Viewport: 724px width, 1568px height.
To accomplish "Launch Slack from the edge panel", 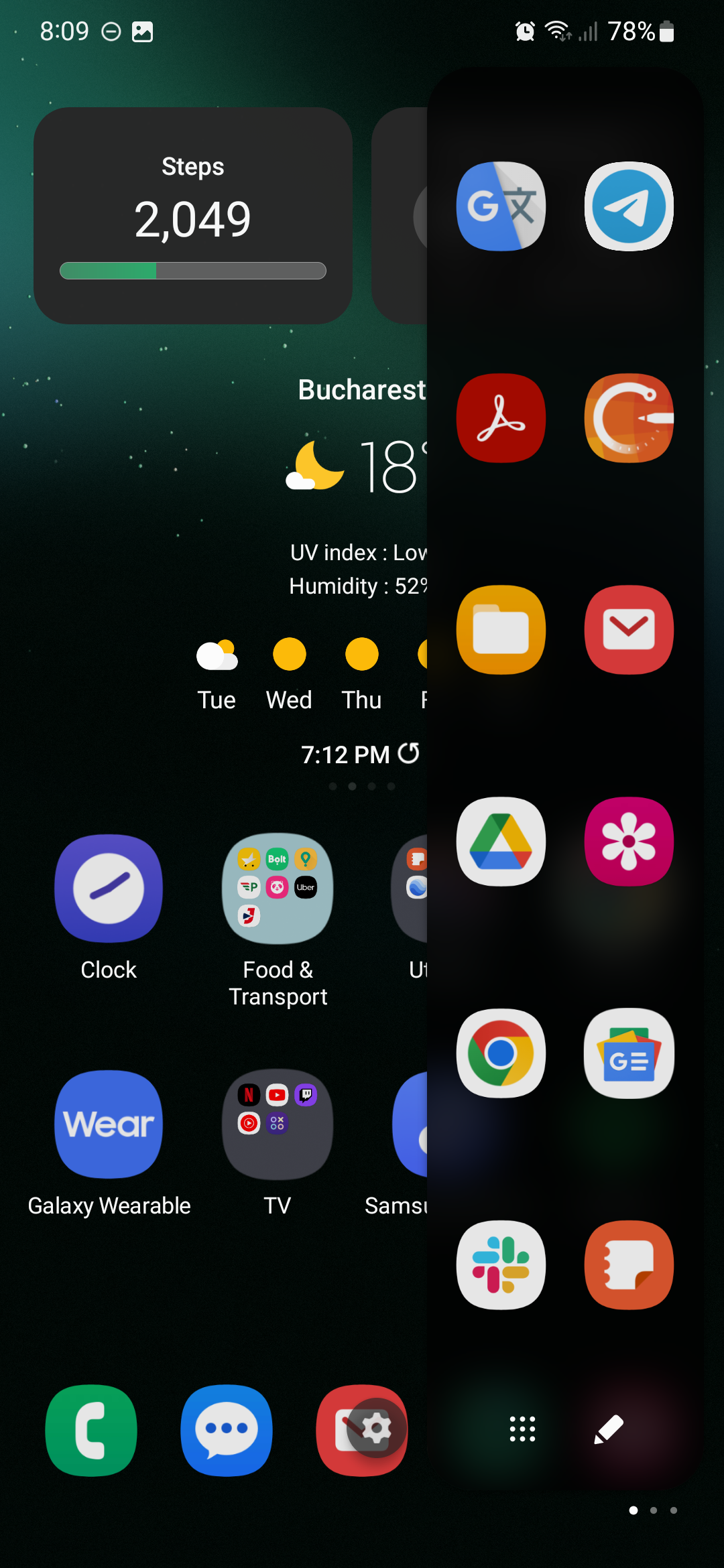I will click(x=500, y=1265).
